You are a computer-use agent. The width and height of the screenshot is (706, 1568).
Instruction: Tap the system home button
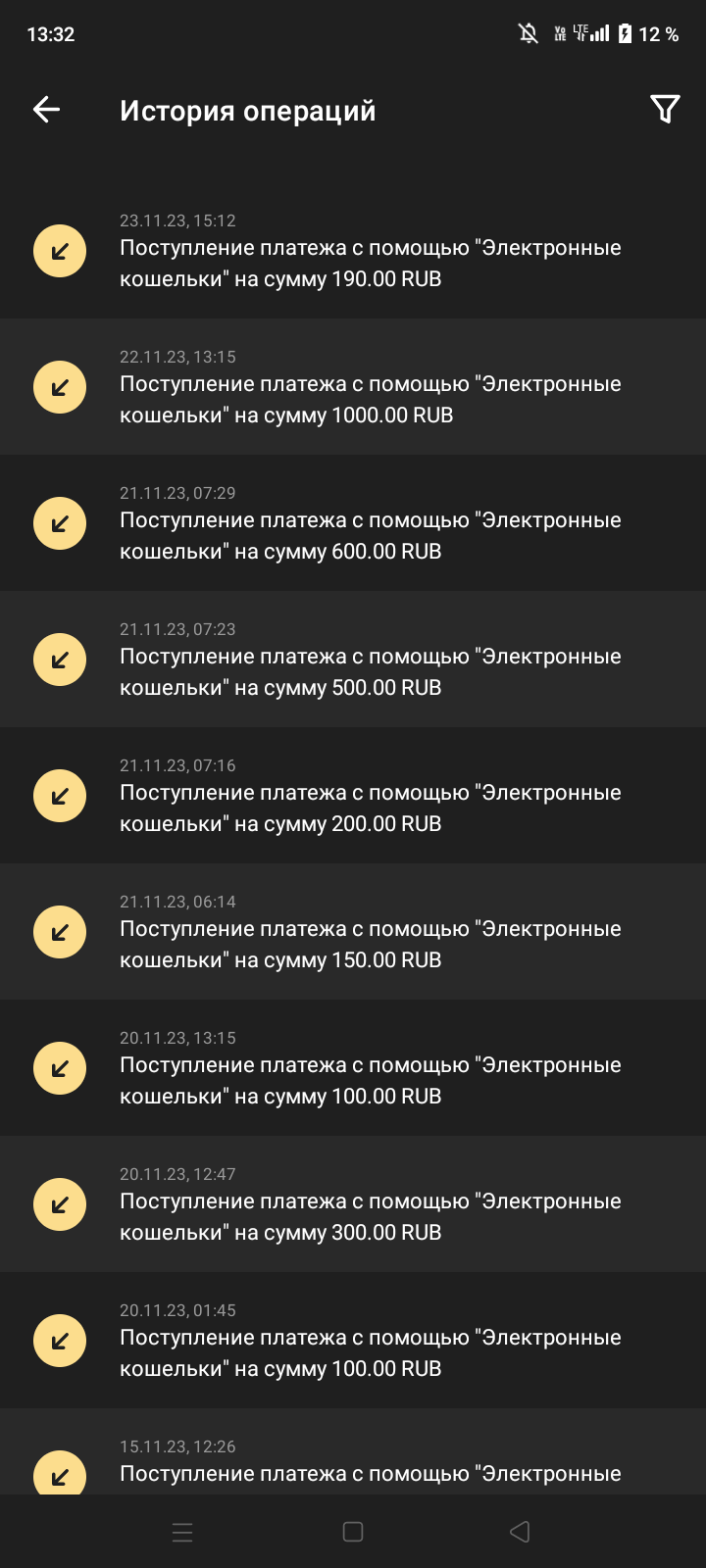353,1532
